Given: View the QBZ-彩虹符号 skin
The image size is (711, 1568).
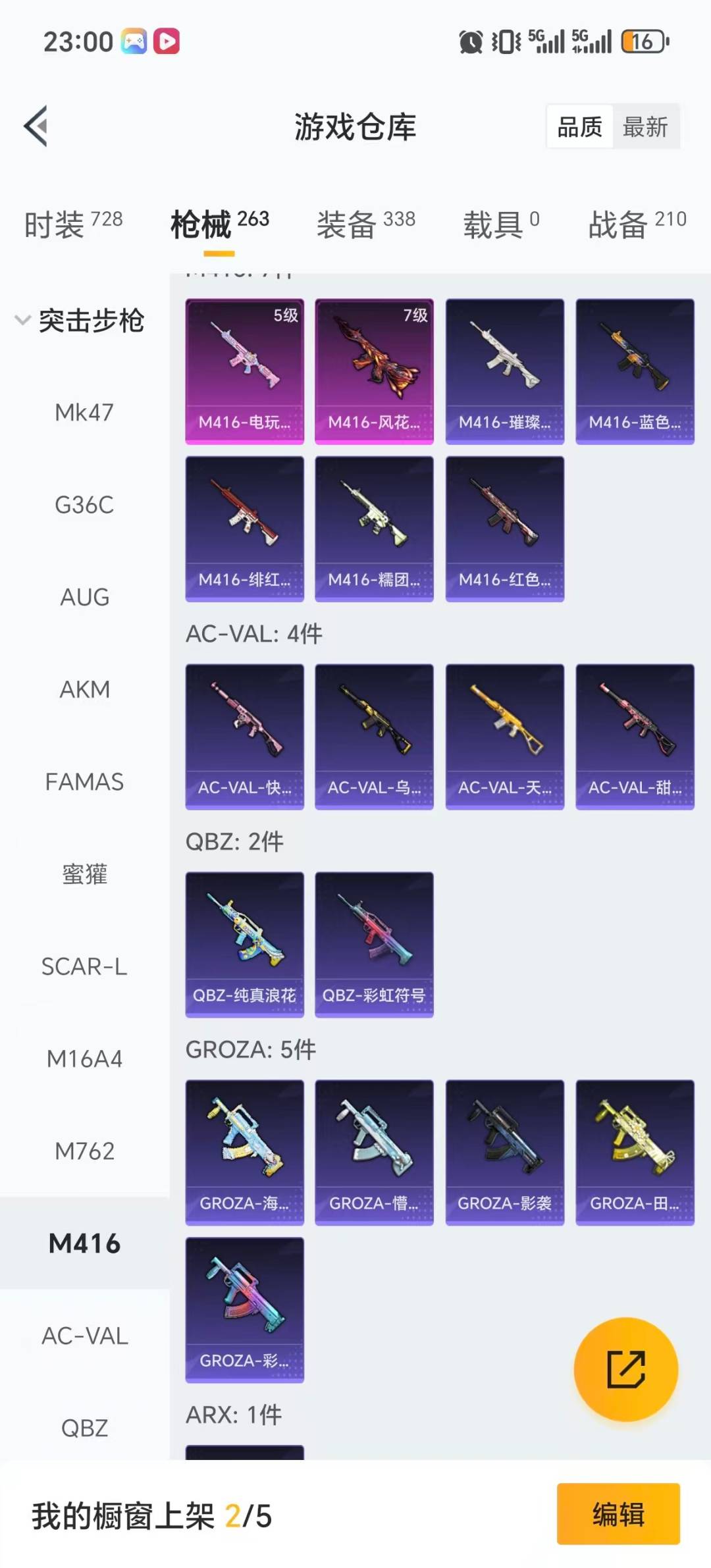Looking at the screenshot, I should coord(374,944).
